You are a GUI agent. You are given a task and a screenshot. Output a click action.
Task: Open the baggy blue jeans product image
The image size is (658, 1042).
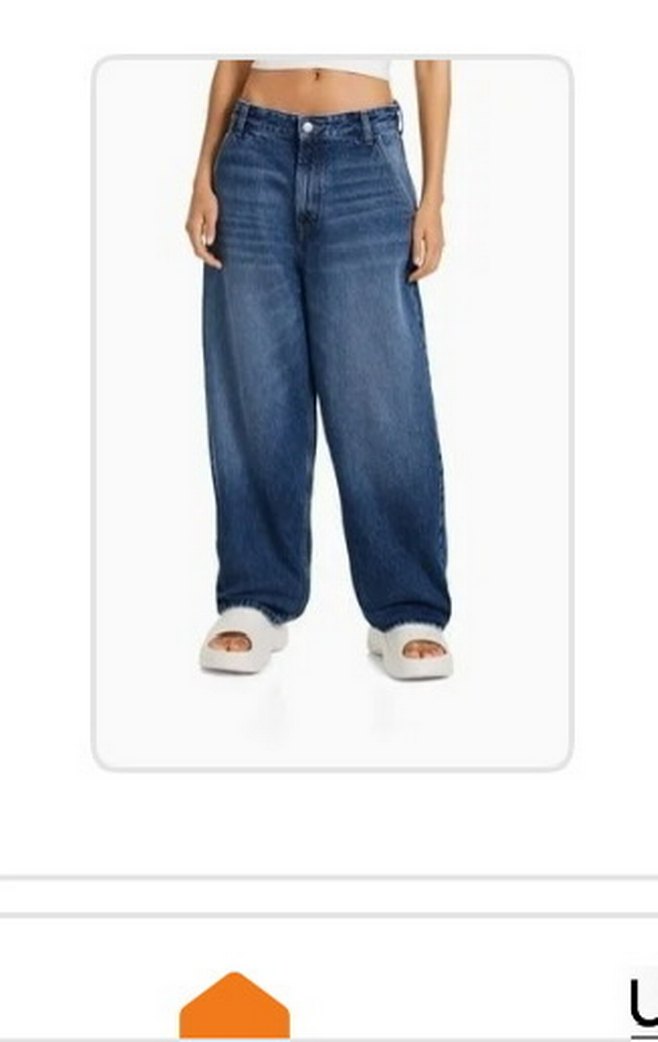tap(332, 412)
